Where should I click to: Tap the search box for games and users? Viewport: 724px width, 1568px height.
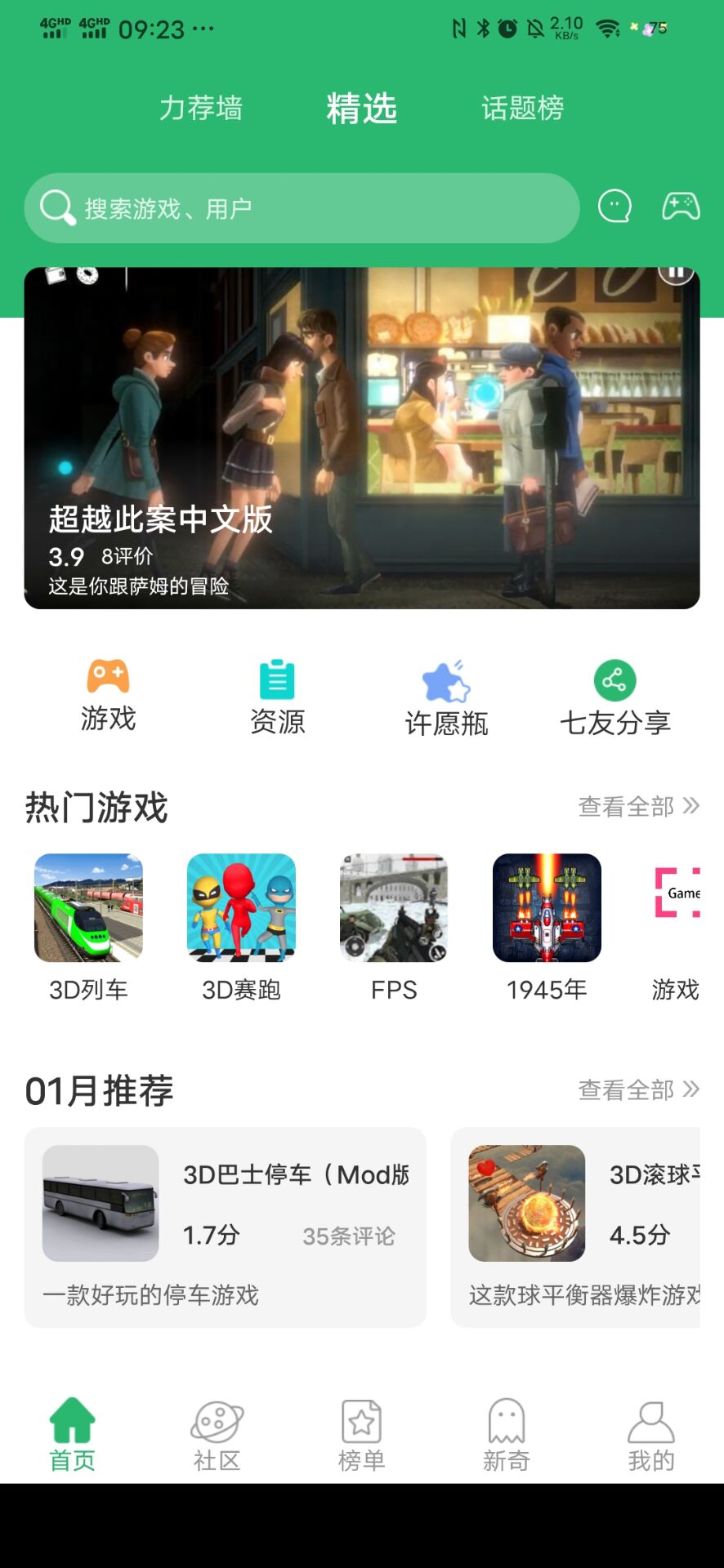click(x=301, y=208)
